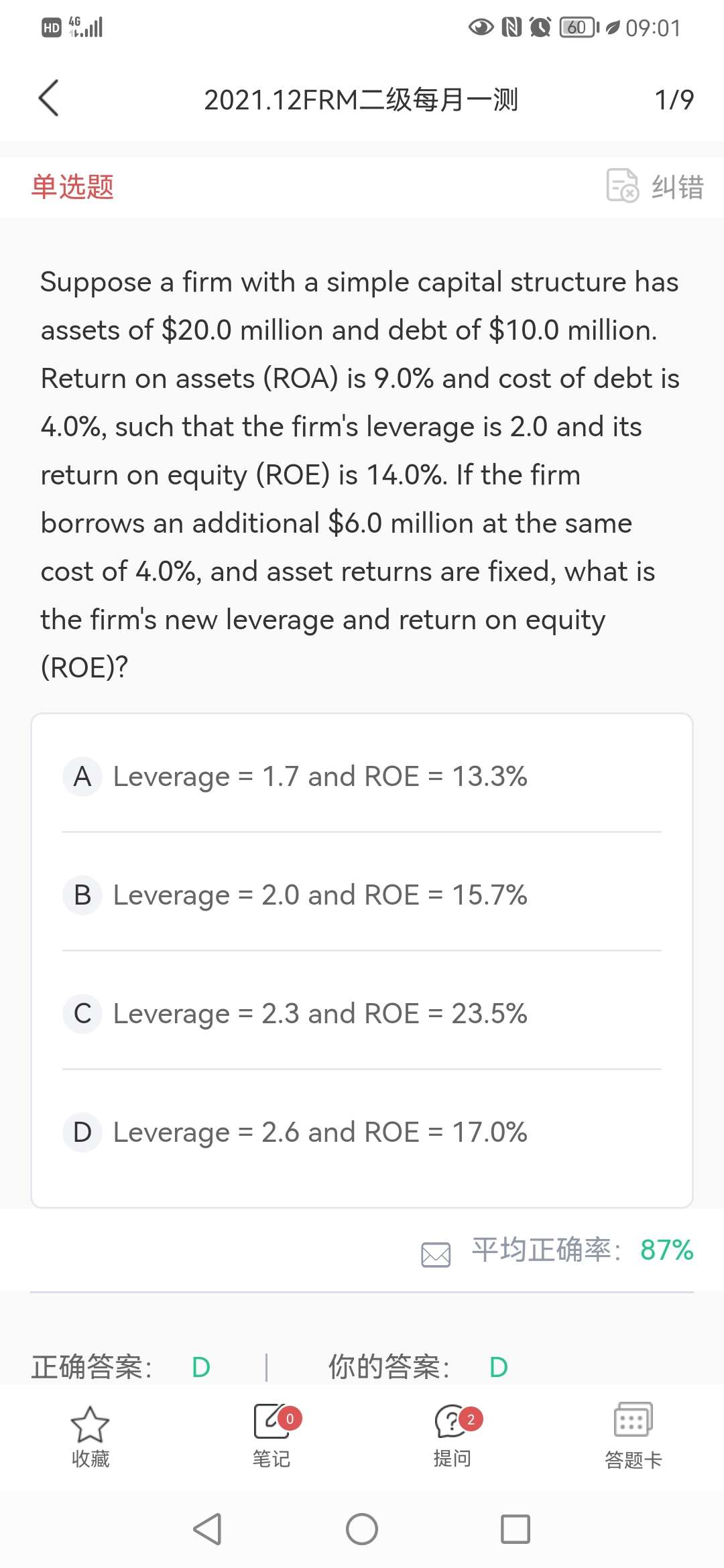Report an error via 纠错
Image resolution: width=724 pixels, height=1568 pixels.
click(655, 186)
